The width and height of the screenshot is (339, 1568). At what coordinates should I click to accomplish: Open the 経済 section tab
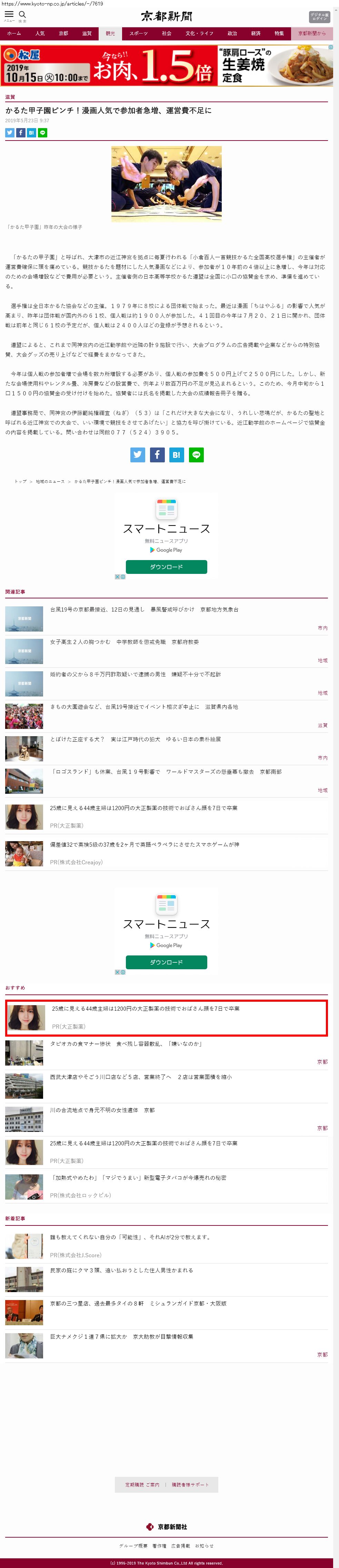tap(256, 33)
